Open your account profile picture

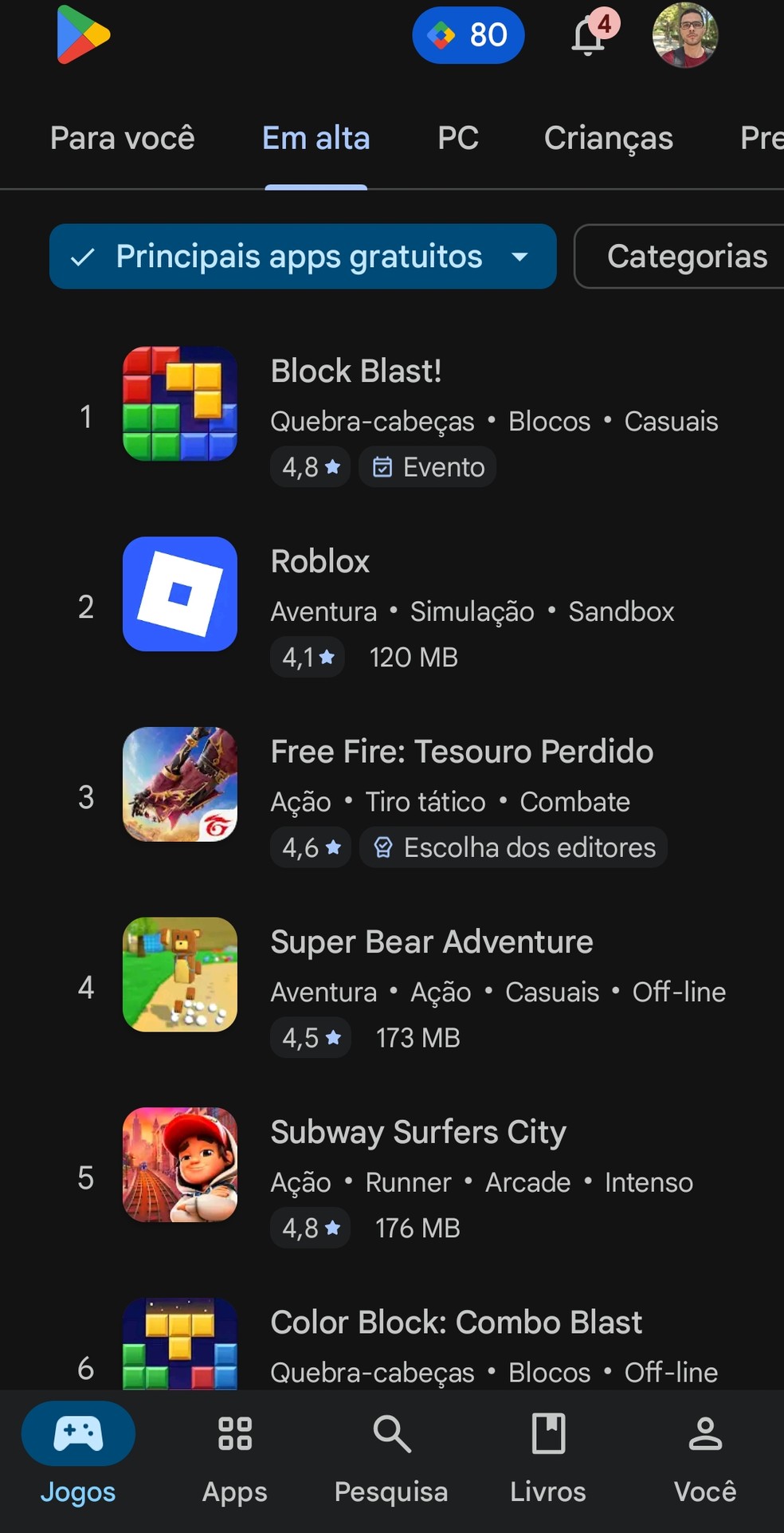(685, 35)
